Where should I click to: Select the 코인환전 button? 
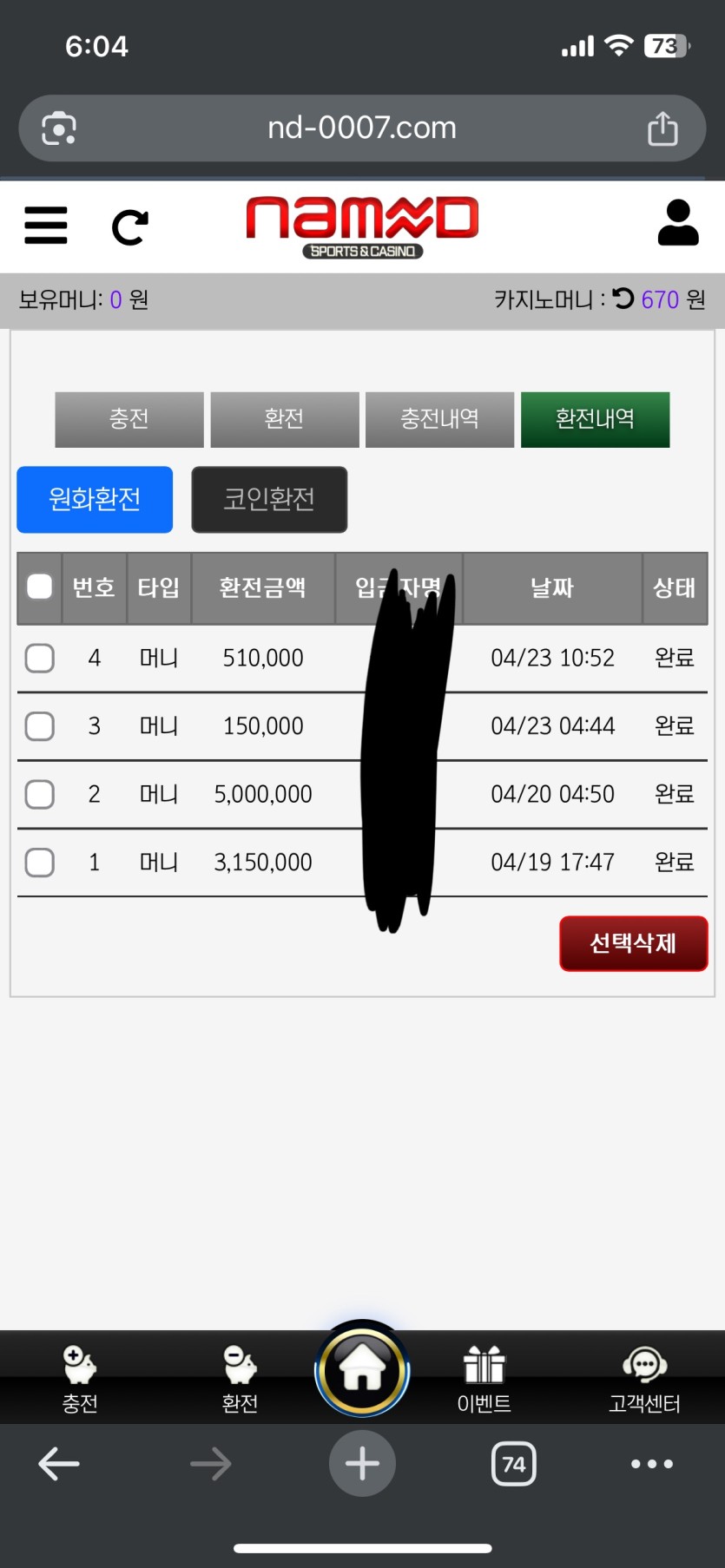click(269, 499)
